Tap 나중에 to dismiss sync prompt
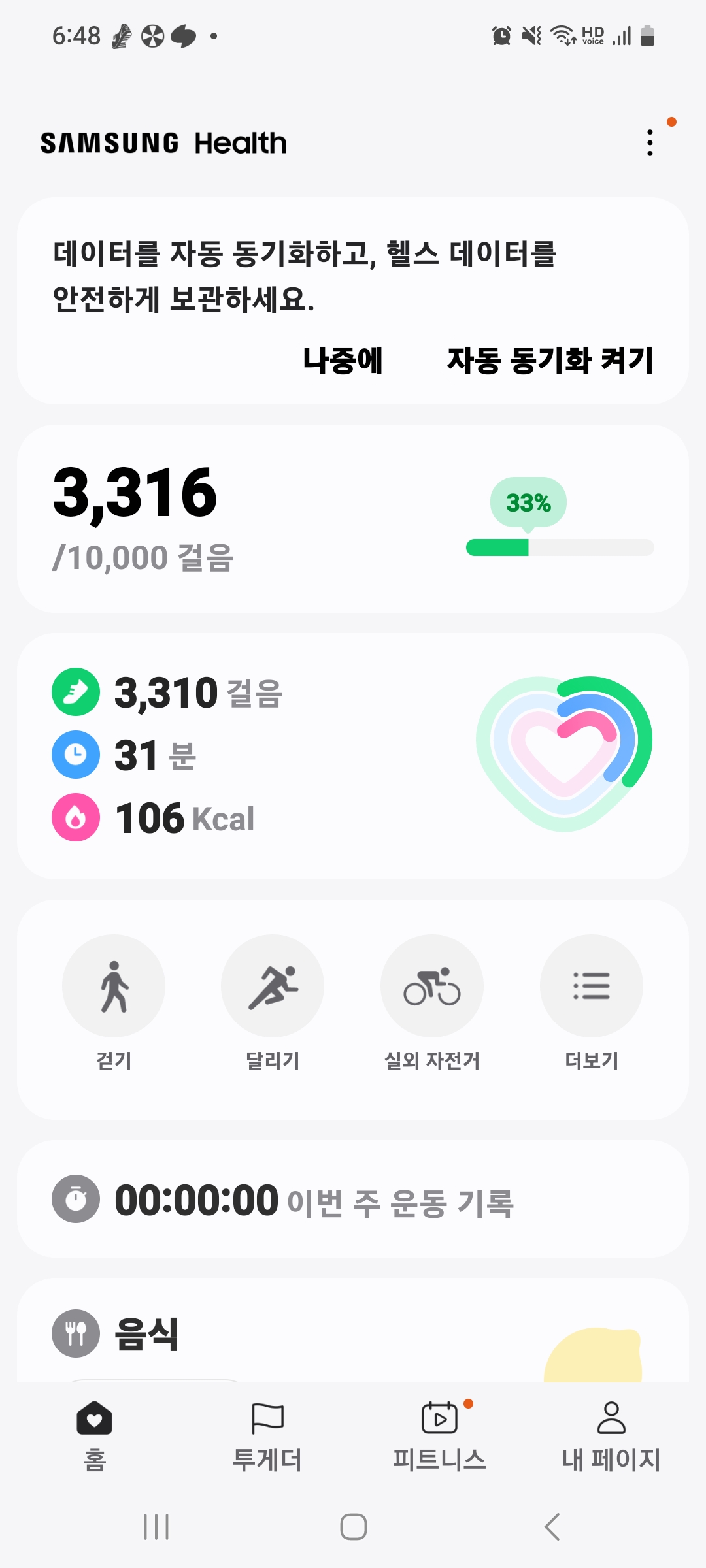This screenshot has height=1568, width=706. [343, 361]
